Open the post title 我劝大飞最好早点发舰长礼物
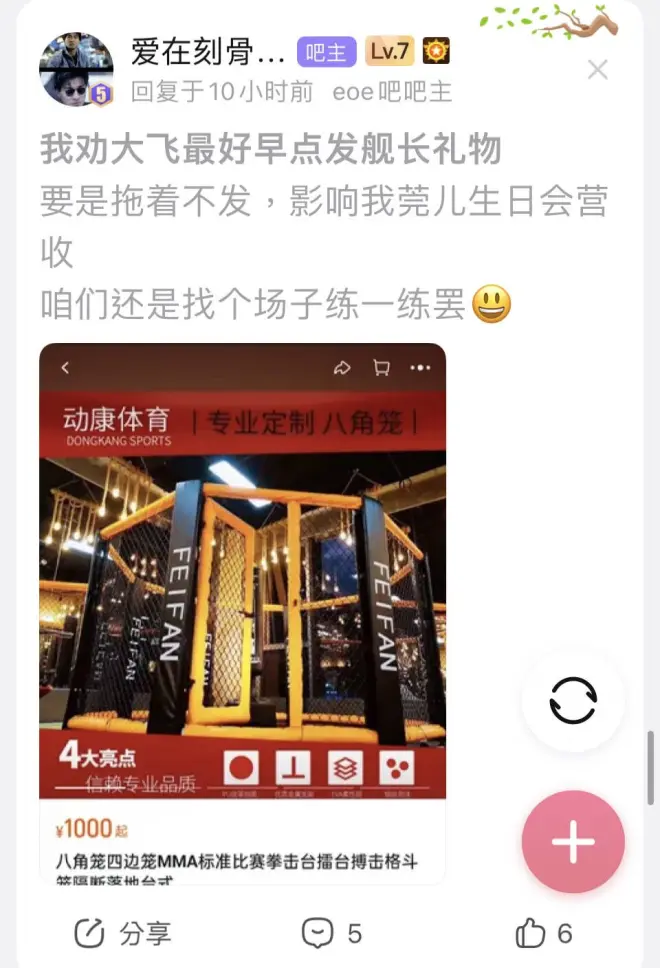The image size is (660, 968). click(x=270, y=149)
